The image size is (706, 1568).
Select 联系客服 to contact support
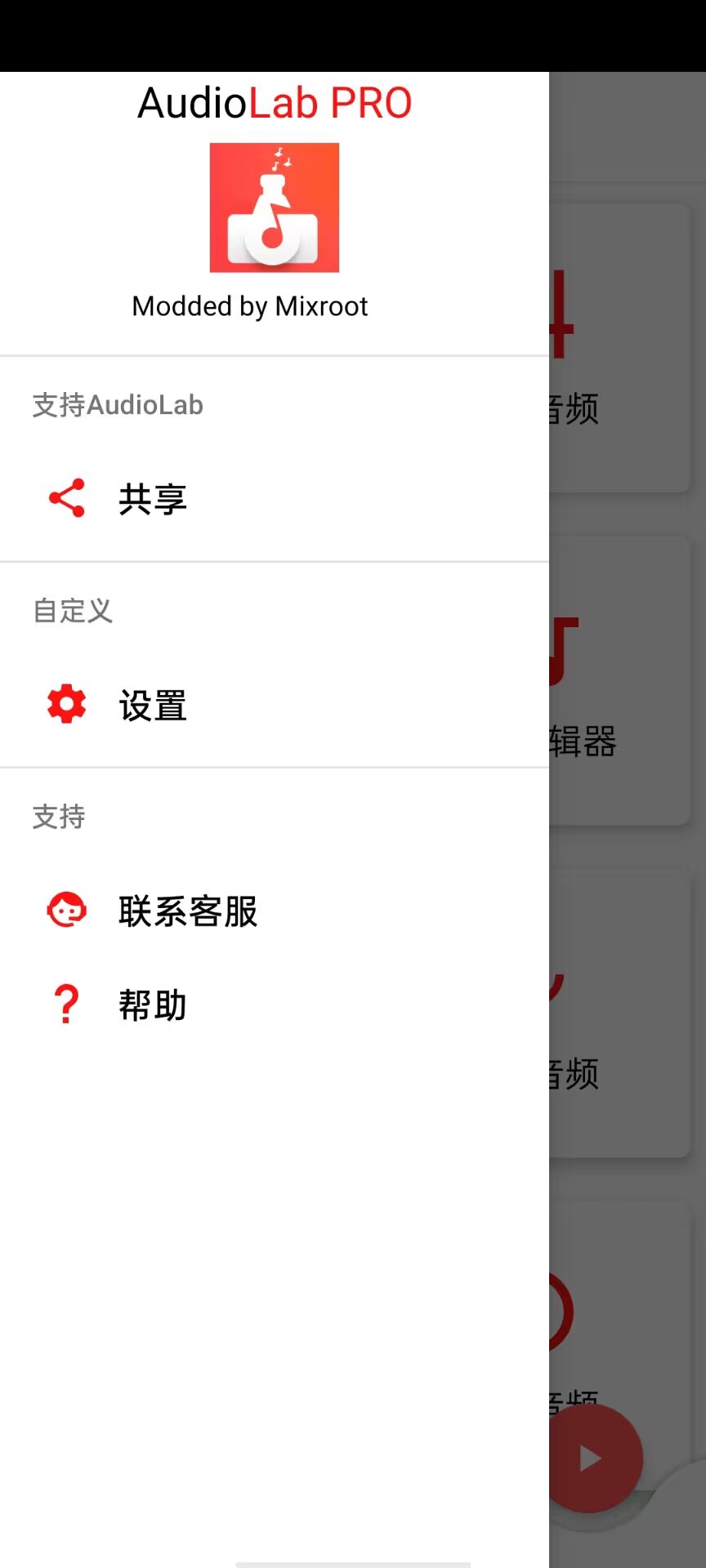pyautogui.click(x=275, y=911)
